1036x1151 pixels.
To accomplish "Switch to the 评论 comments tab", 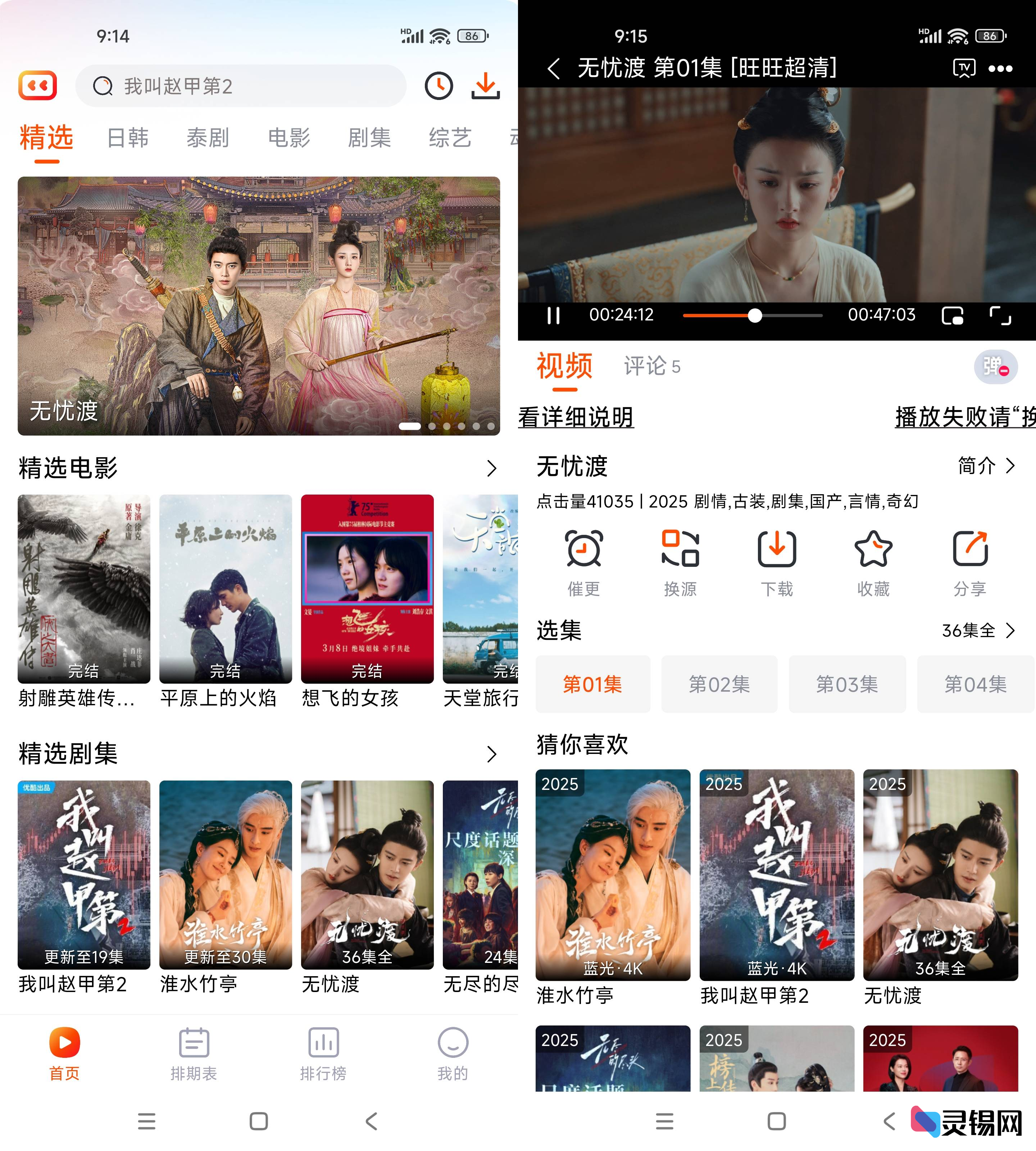I will [652, 366].
